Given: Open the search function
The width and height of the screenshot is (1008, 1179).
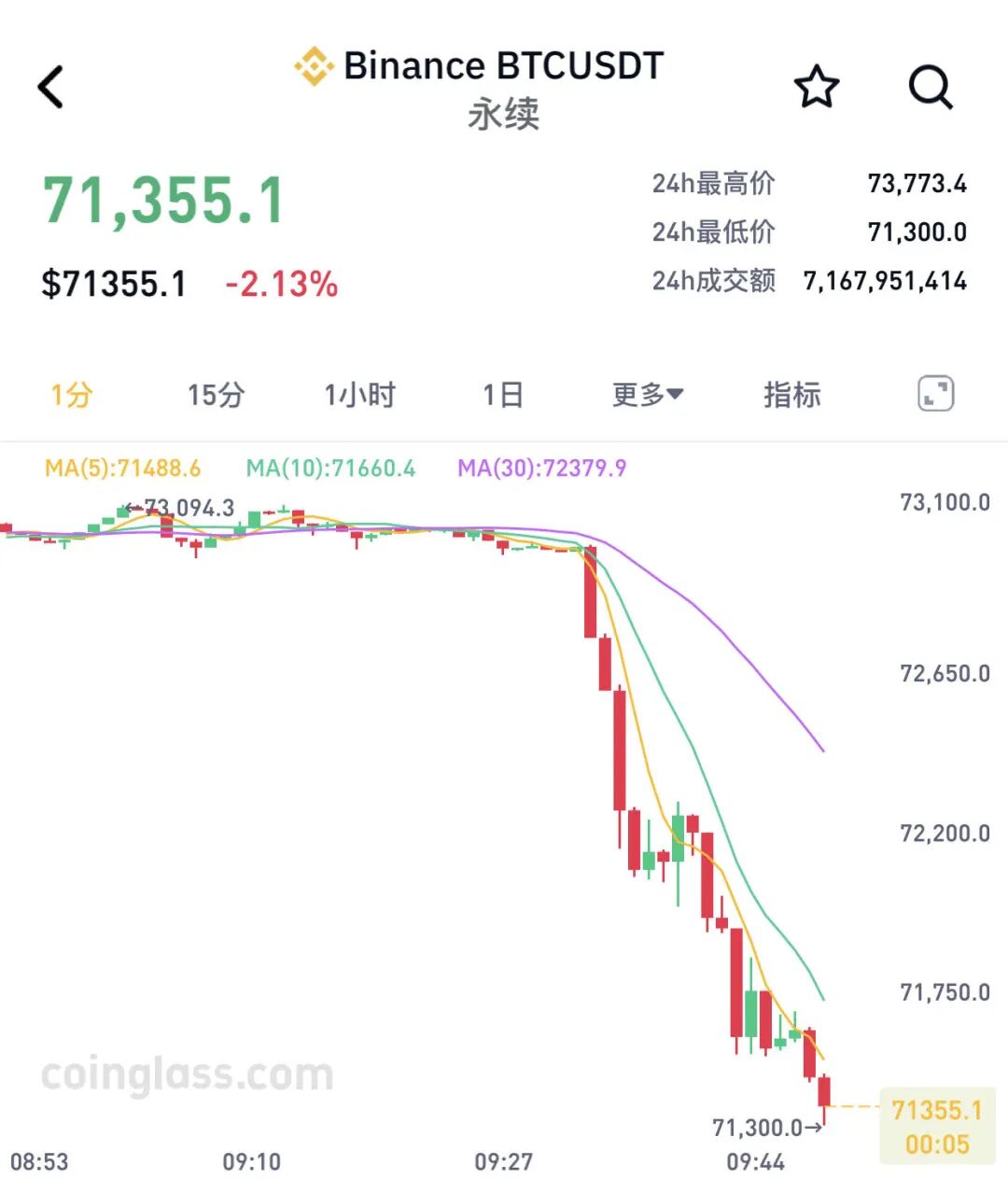Looking at the screenshot, I should click(929, 87).
